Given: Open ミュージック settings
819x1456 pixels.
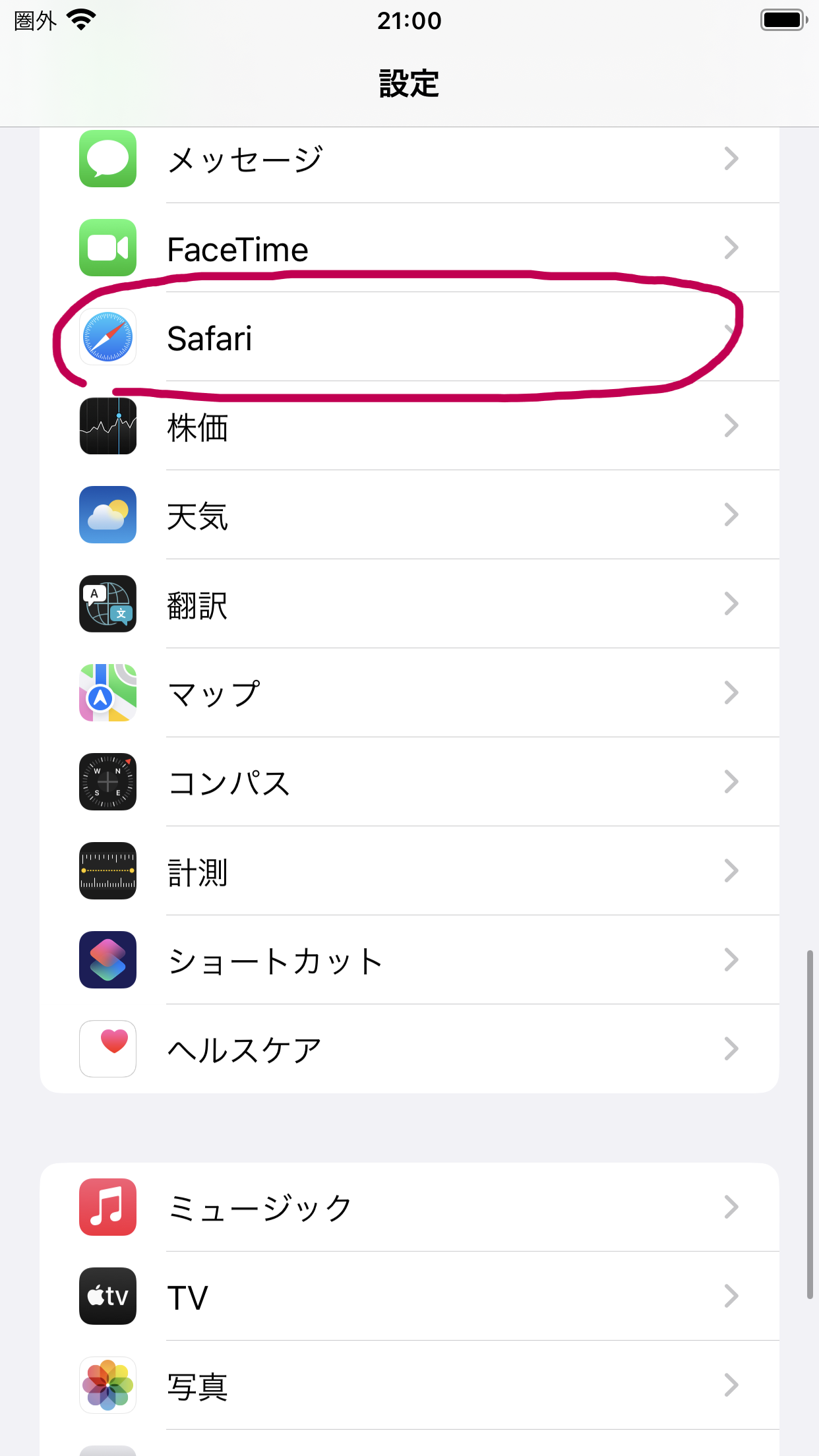Looking at the screenshot, I should pos(409,1208).
